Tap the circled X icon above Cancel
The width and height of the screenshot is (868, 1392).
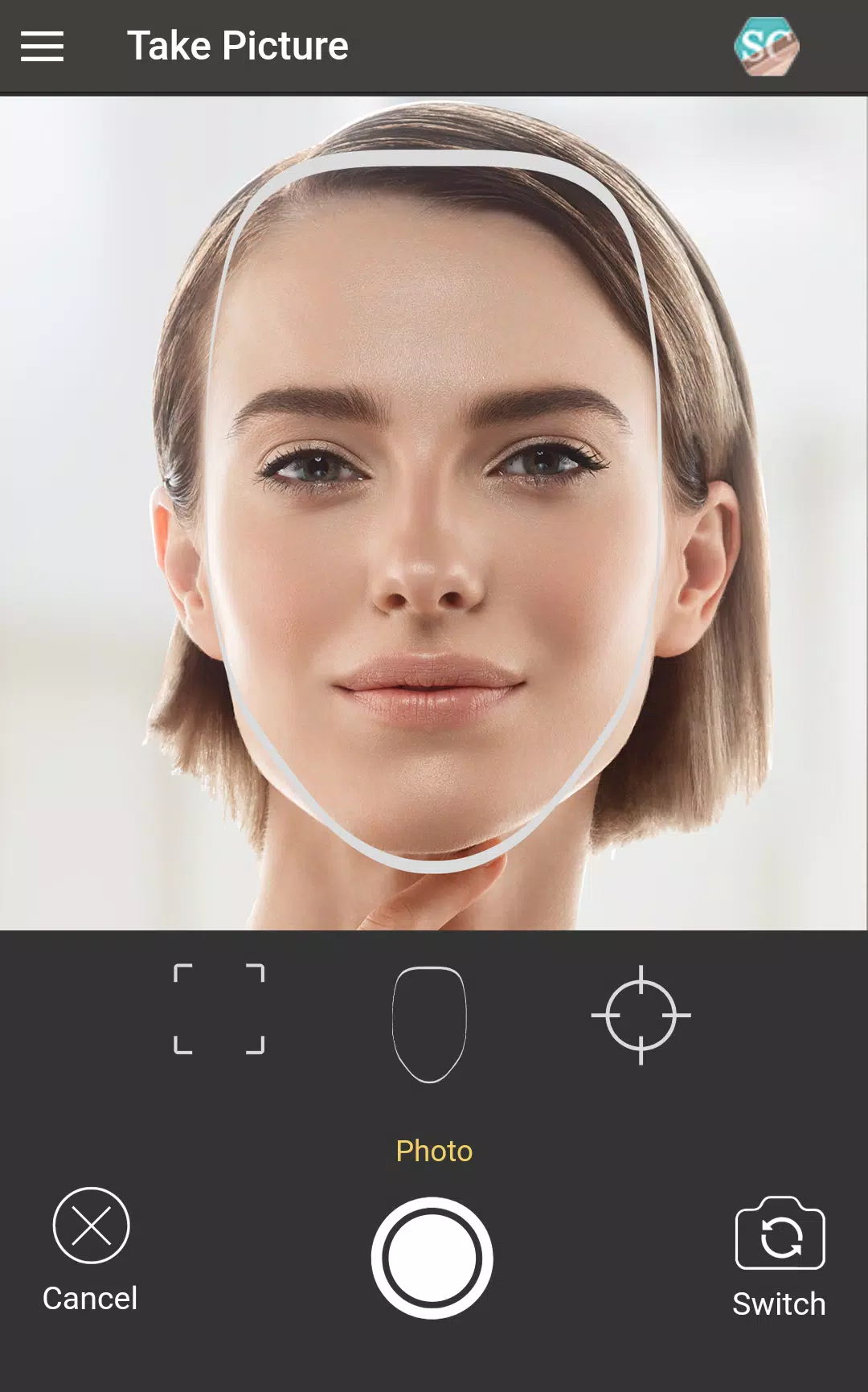tap(90, 1226)
